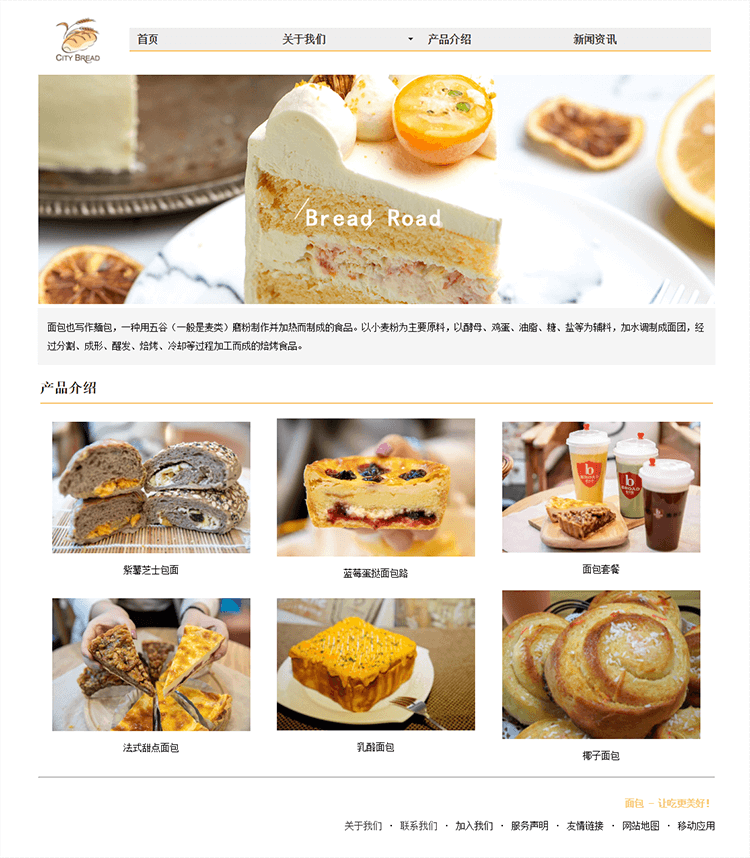Viewport: 750px width, 858px height.
Task: Open the 关于我们 footer link
Action: [363, 826]
